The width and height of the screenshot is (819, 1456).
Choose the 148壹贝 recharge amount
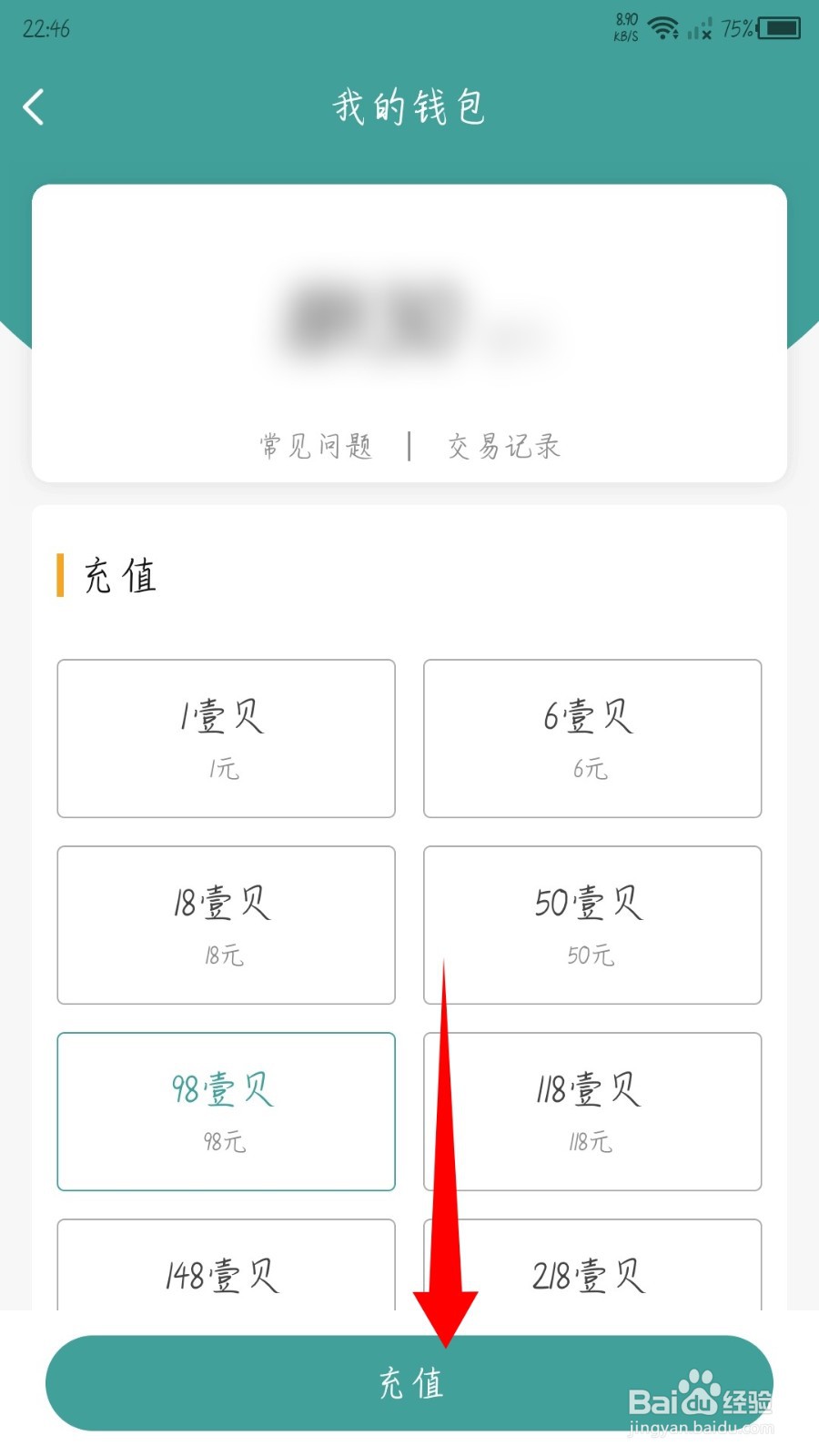[x=226, y=1274]
